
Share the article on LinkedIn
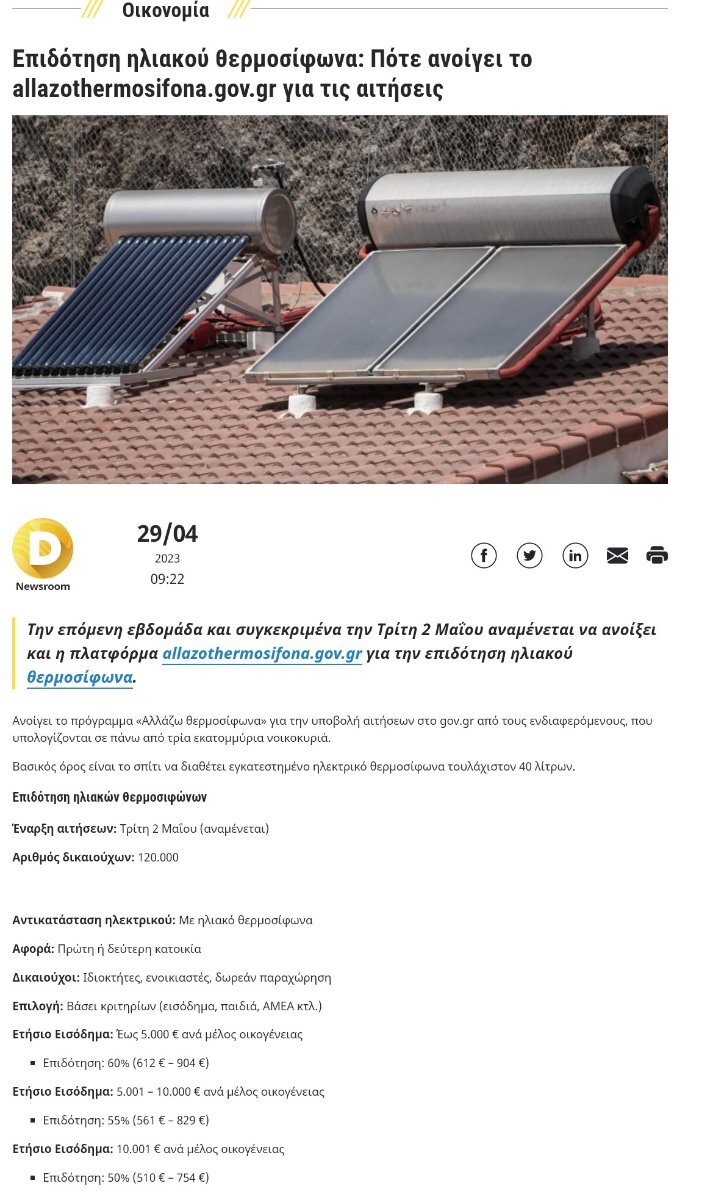(x=576, y=556)
